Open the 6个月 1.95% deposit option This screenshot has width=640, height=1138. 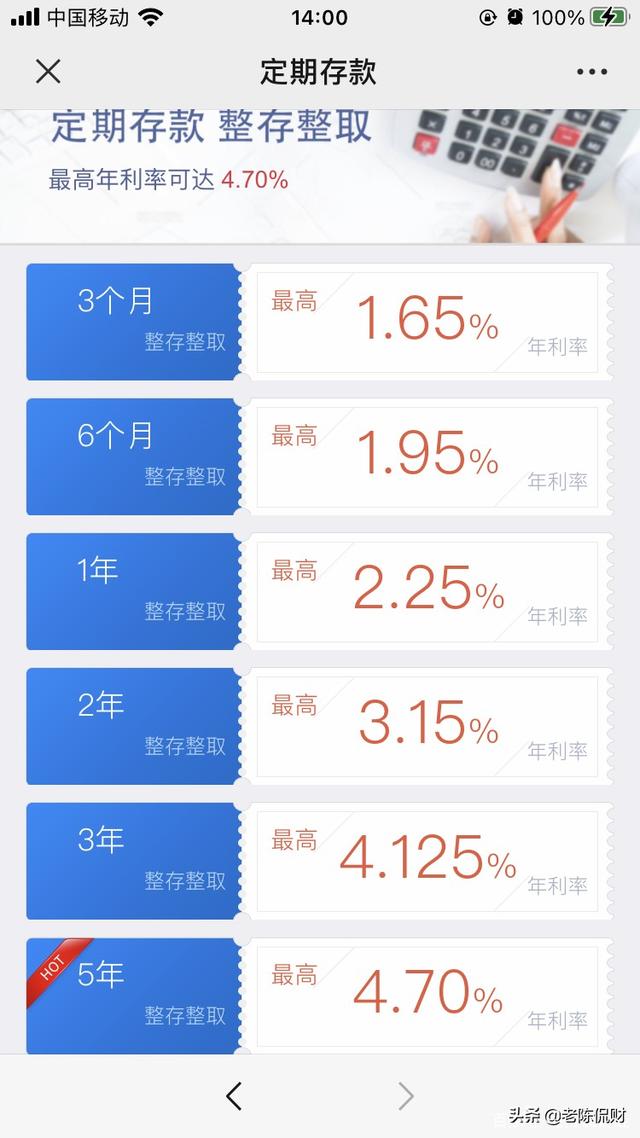click(320, 457)
